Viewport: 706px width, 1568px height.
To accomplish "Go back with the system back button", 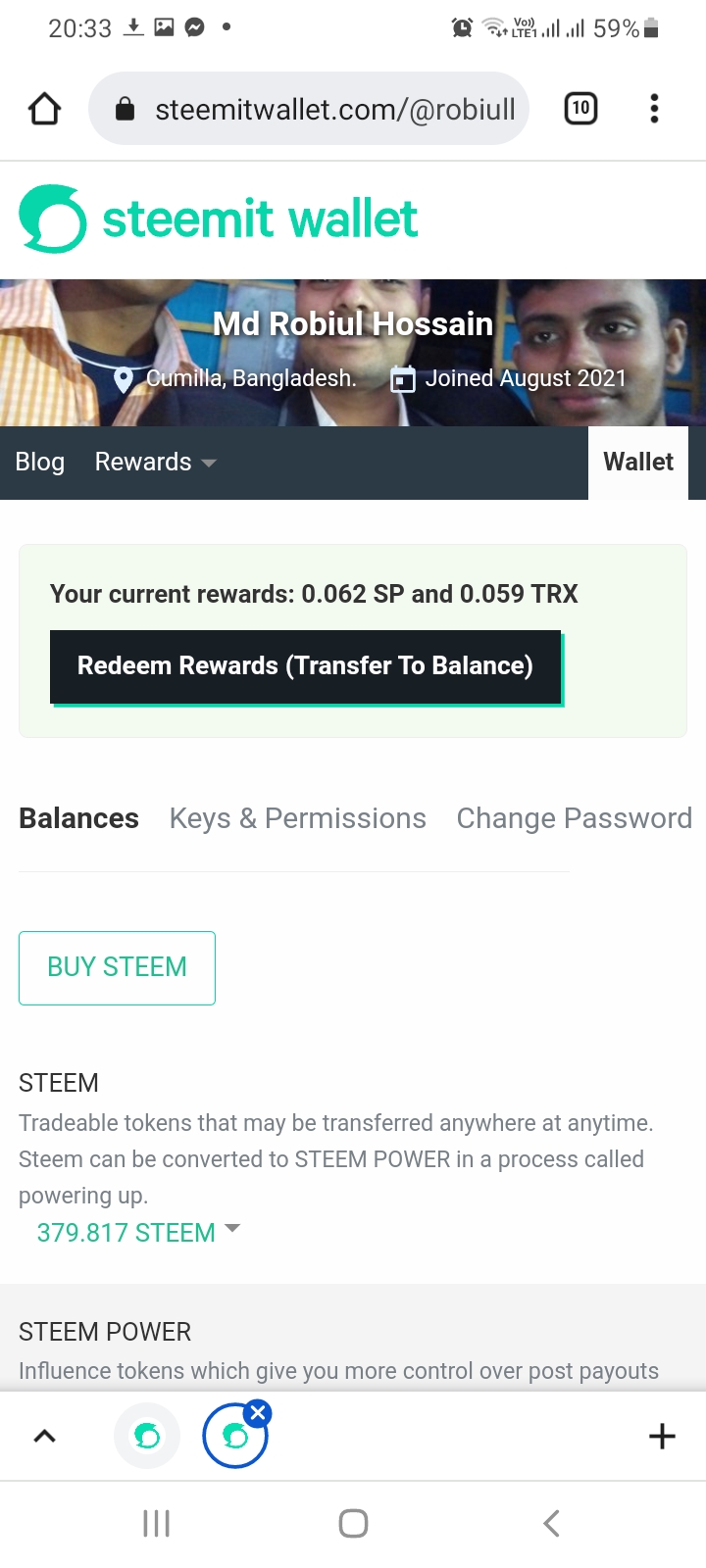I will tap(551, 1523).
